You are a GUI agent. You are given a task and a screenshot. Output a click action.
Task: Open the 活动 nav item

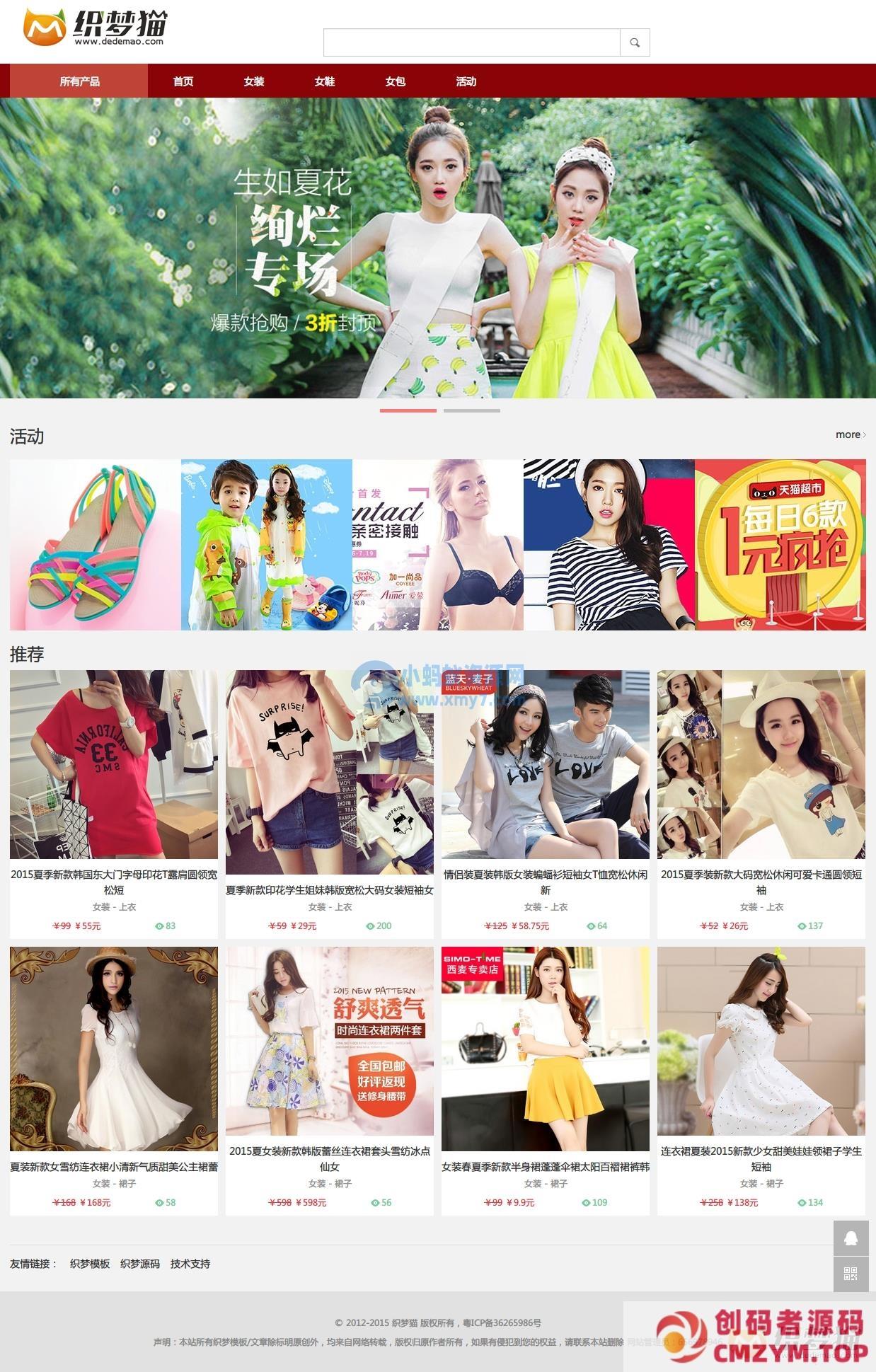pyautogui.click(x=466, y=81)
